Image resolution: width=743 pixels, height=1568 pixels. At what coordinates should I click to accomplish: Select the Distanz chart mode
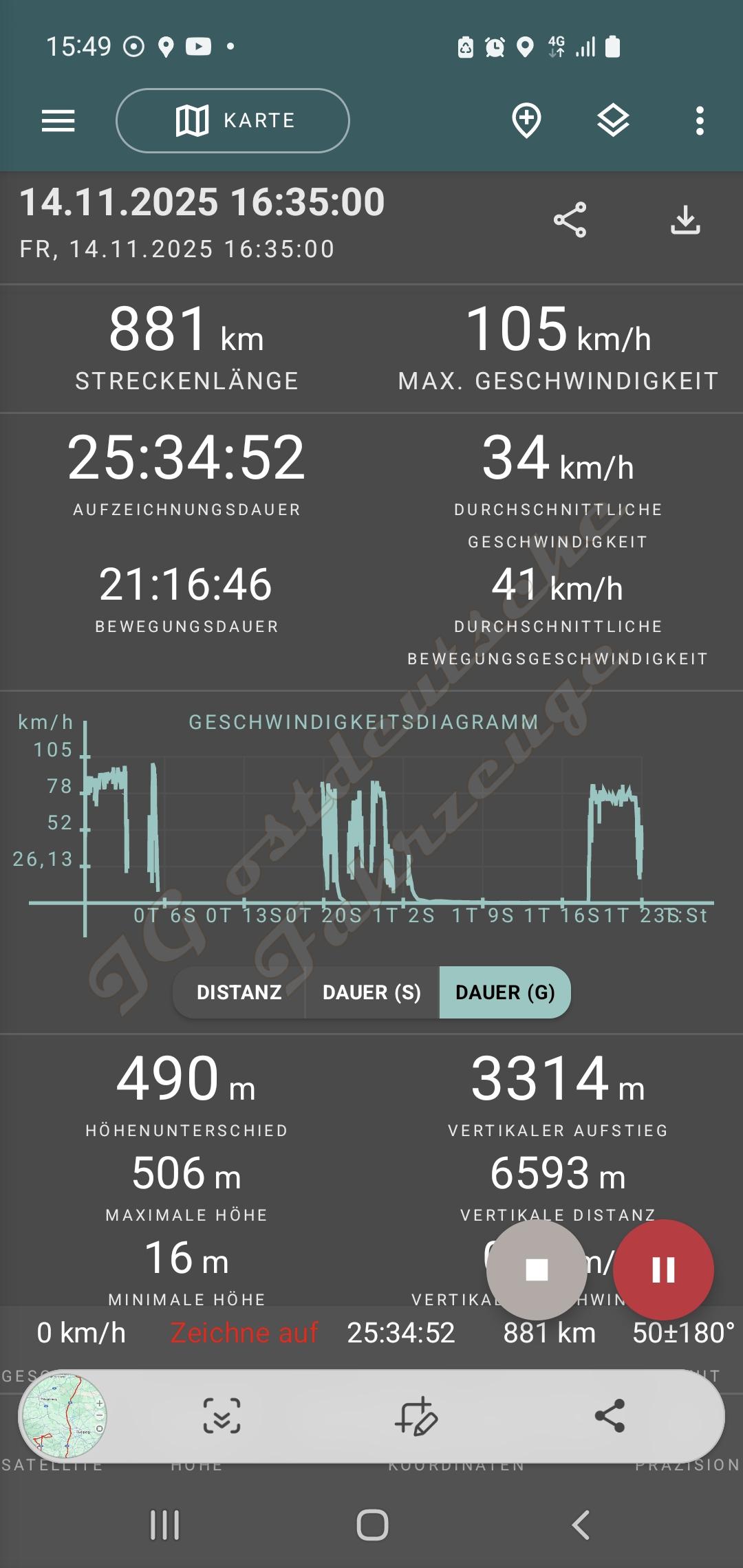tap(239, 992)
